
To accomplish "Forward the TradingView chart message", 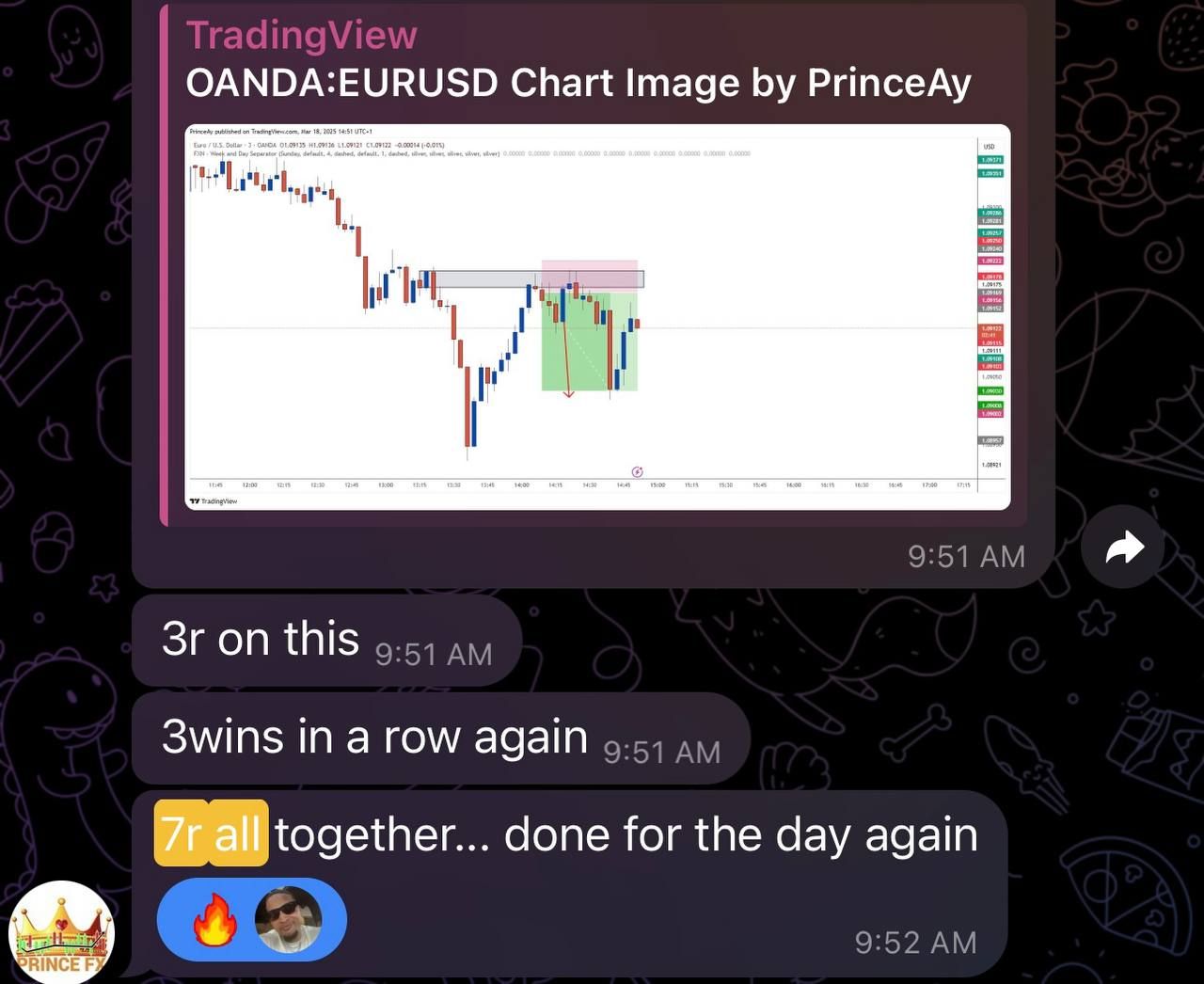I will click(x=1123, y=548).
